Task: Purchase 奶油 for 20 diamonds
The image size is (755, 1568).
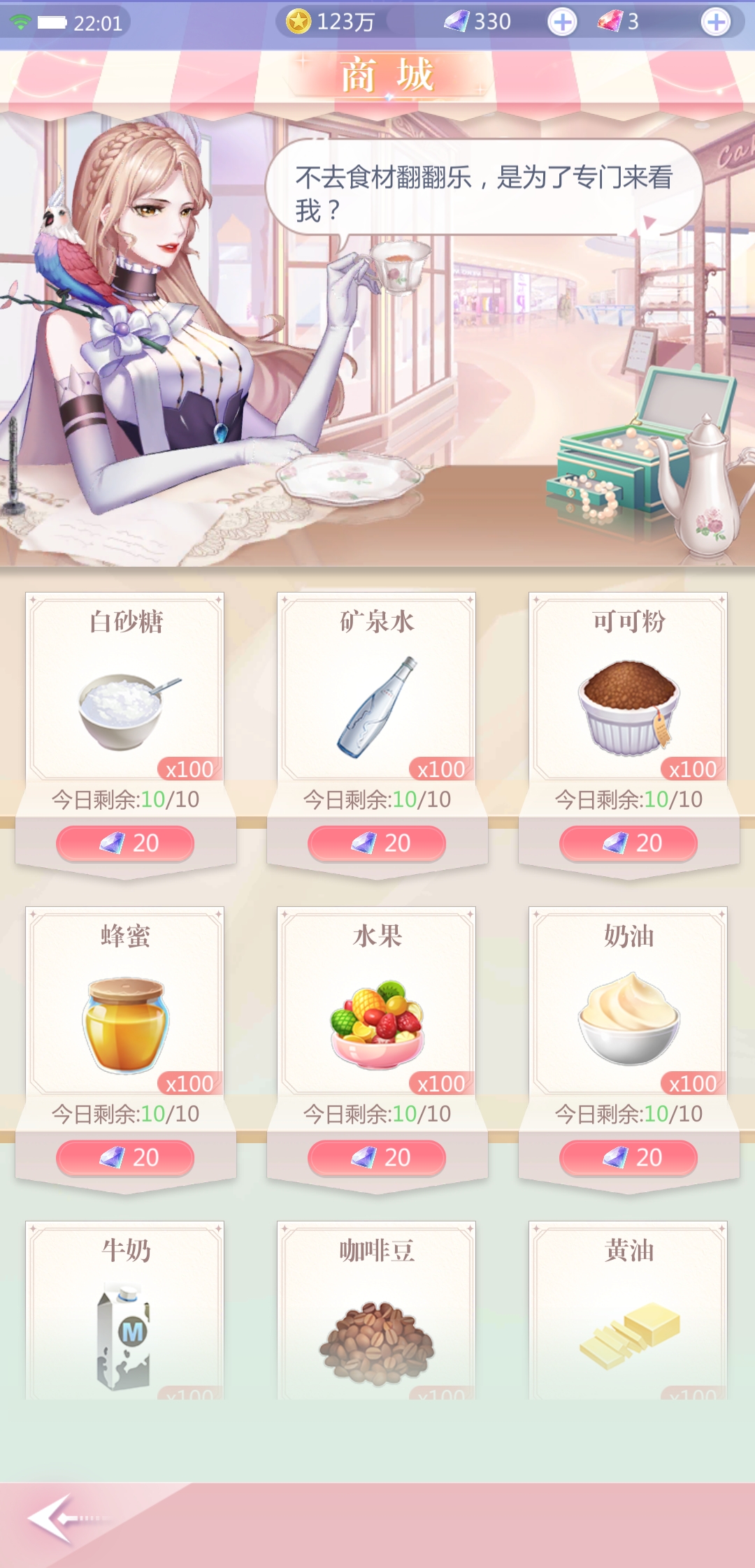Action: click(x=628, y=1158)
